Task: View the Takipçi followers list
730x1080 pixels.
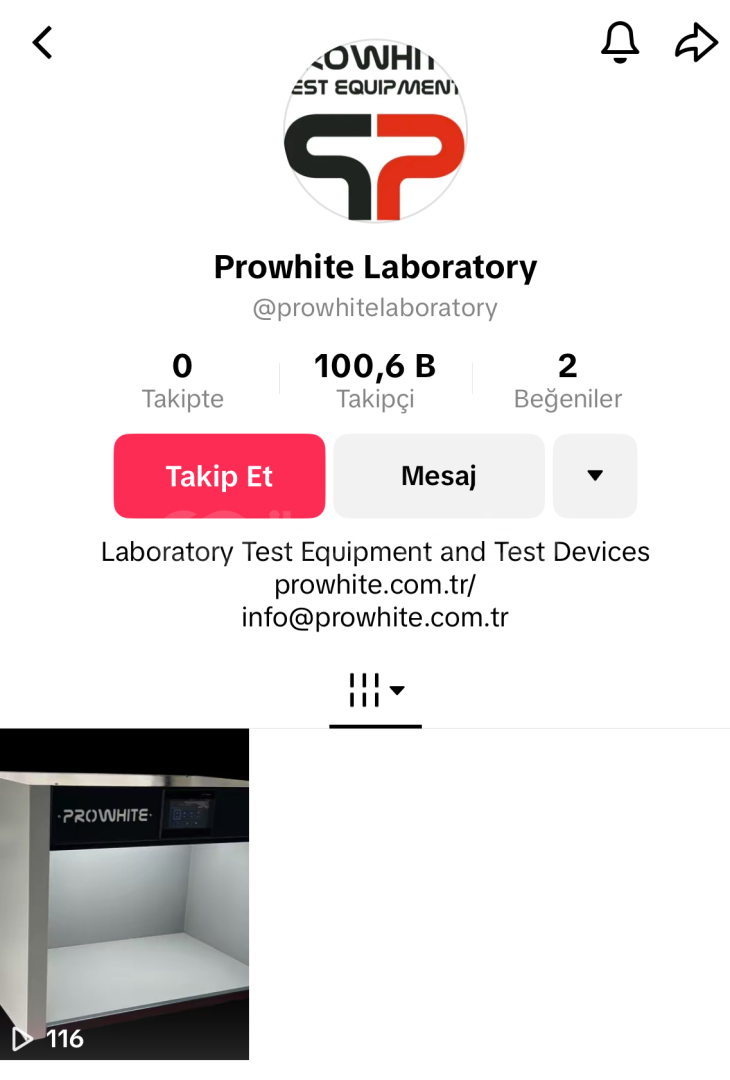Action: point(375,381)
